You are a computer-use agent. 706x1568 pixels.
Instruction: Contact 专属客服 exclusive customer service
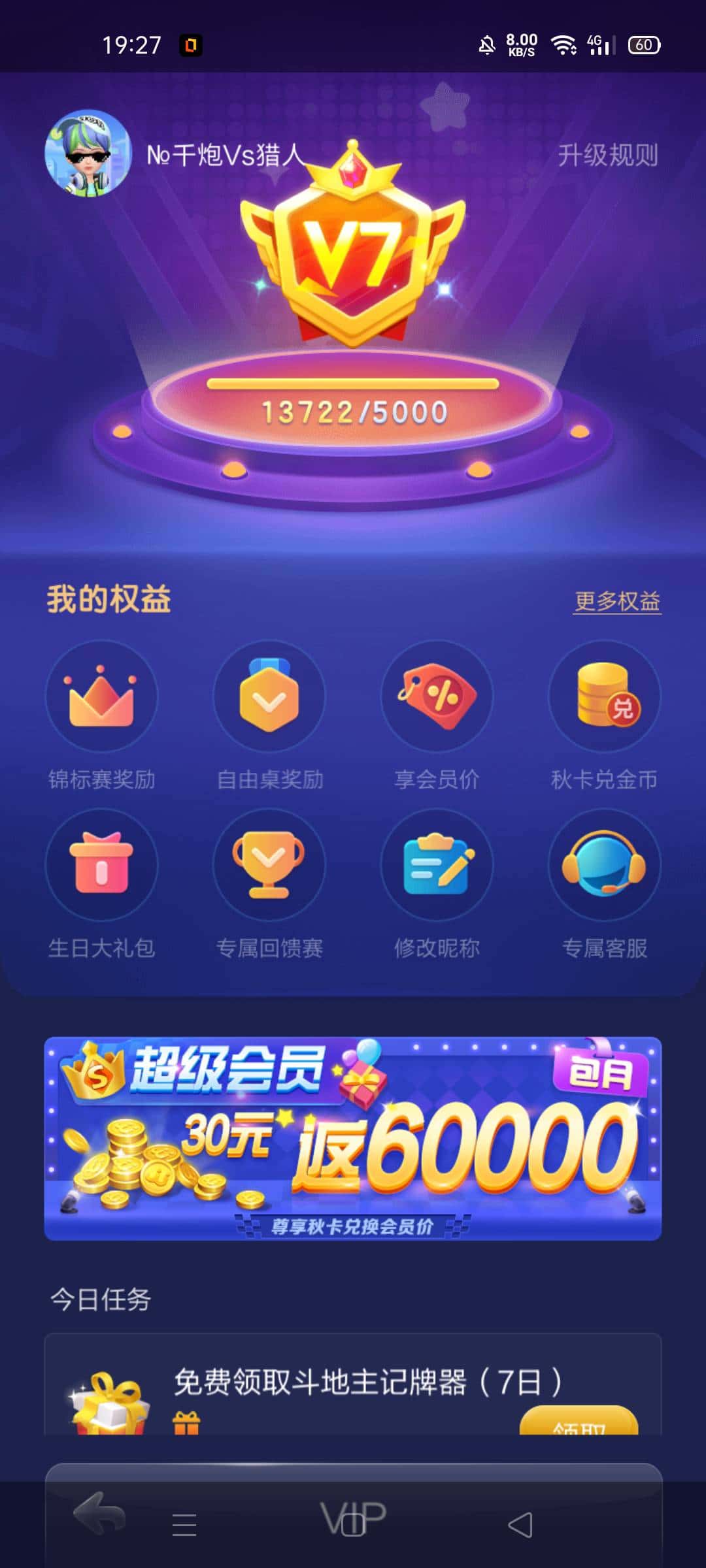click(604, 864)
